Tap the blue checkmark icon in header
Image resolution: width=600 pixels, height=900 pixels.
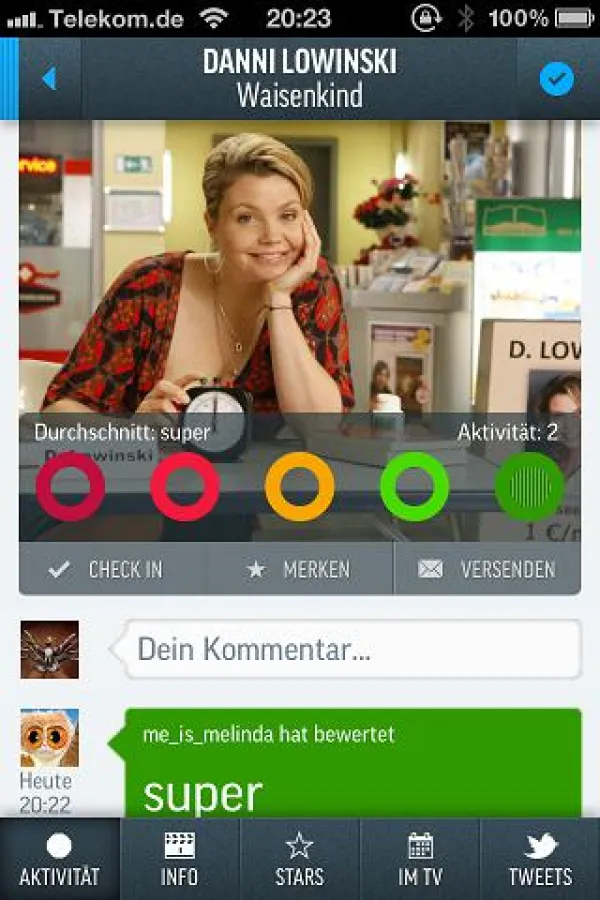pyautogui.click(x=556, y=79)
